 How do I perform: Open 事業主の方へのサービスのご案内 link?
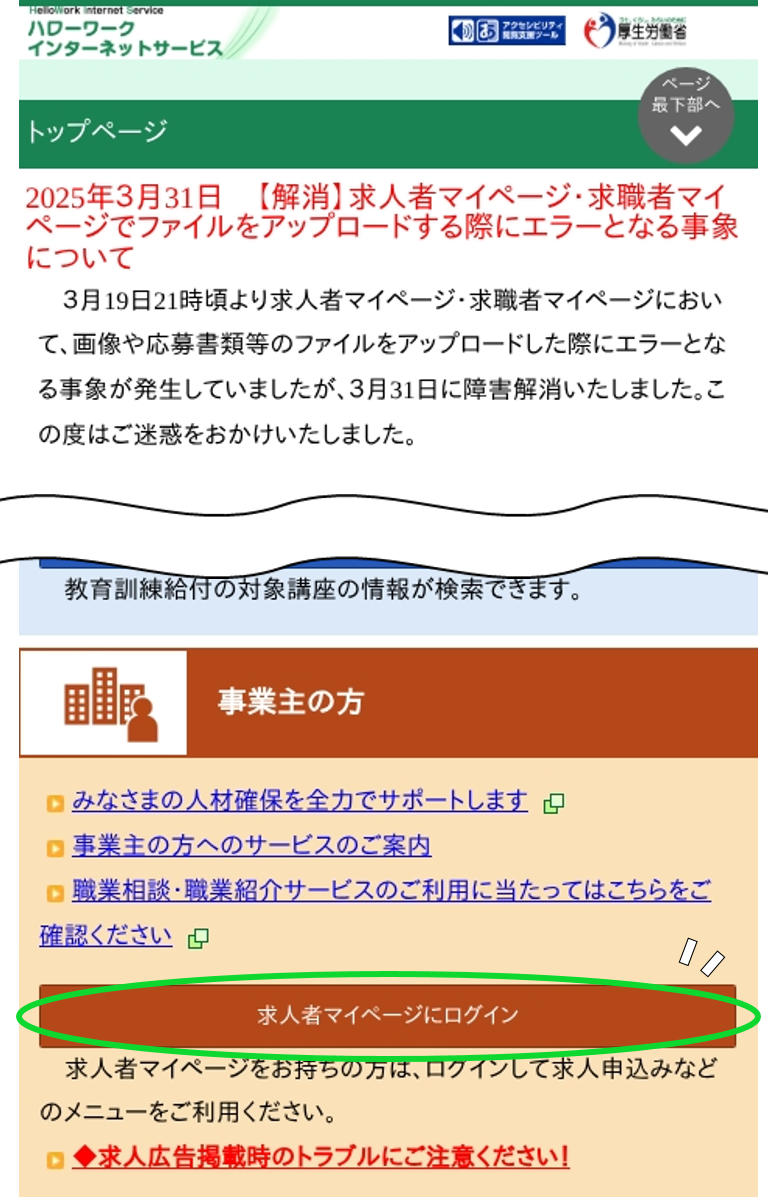tap(252, 846)
